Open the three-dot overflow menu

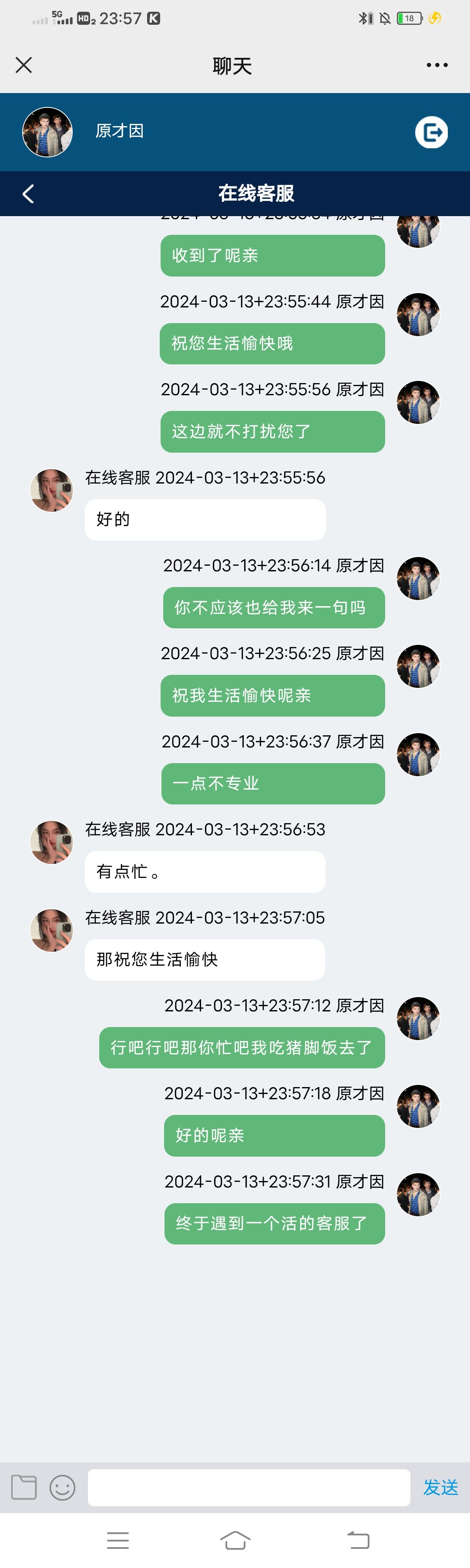(x=437, y=65)
